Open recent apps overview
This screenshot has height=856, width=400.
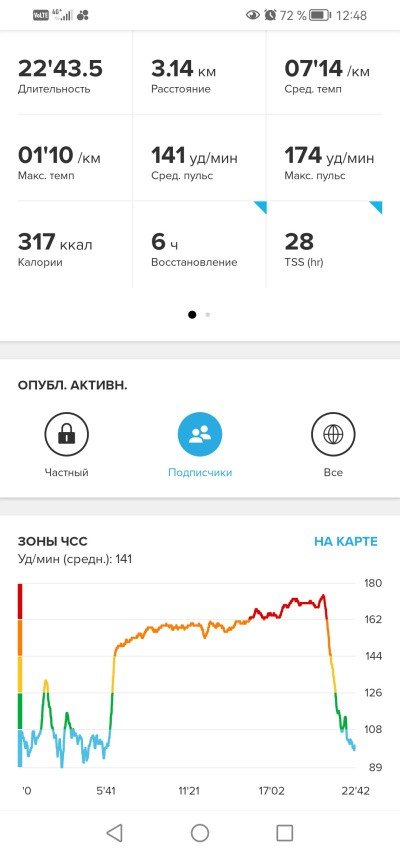[x=285, y=833]
